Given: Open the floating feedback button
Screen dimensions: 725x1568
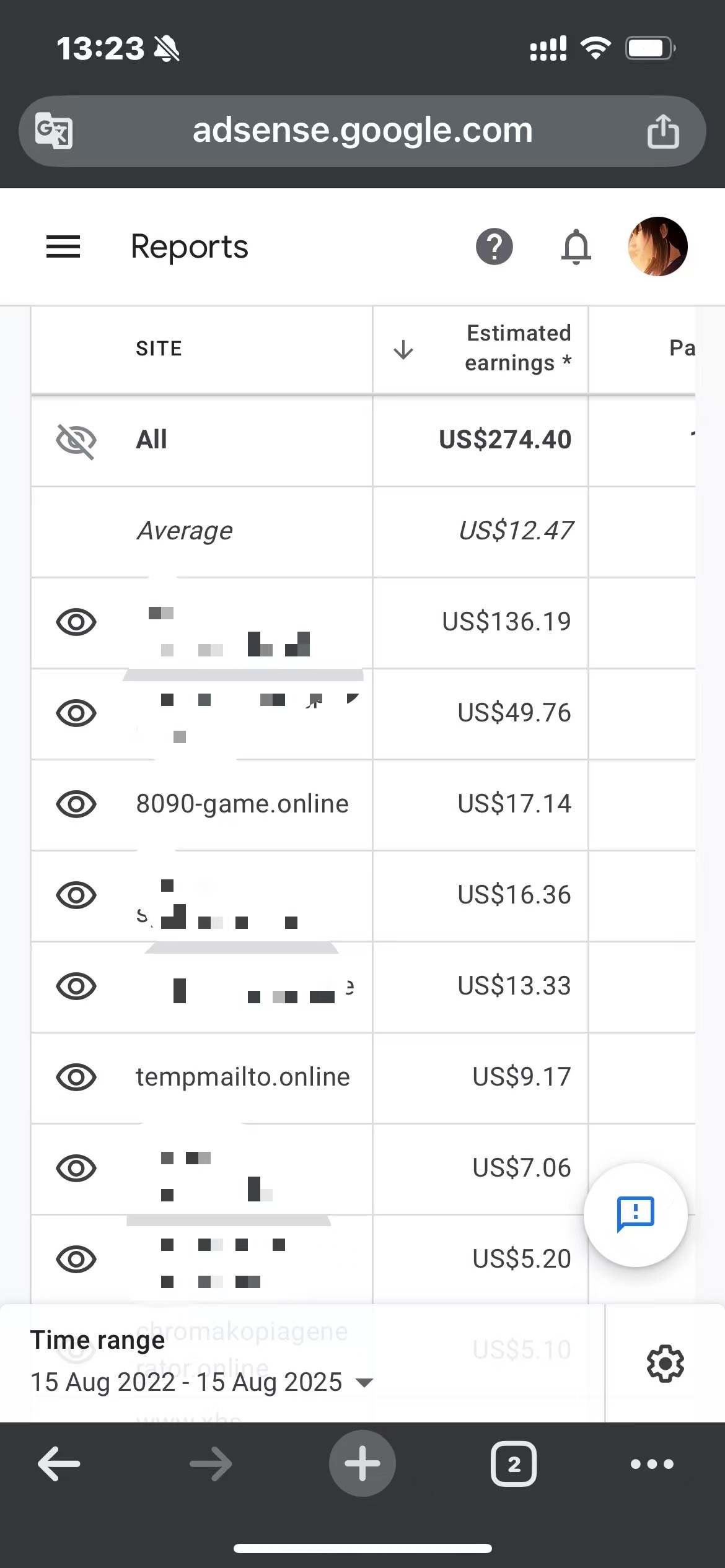Looking at the screenshot, I should [635, 1214].
